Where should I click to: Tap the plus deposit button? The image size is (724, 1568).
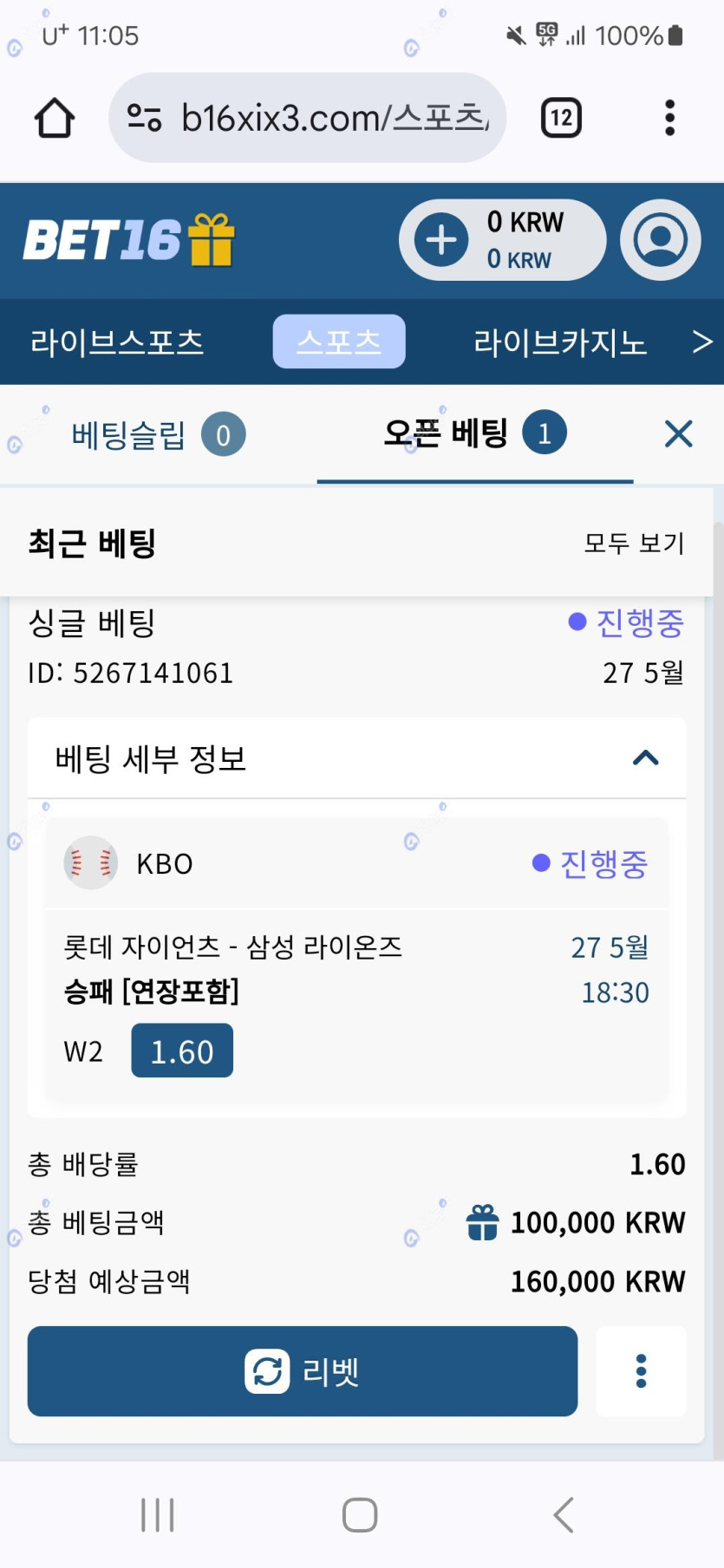tap(441, 240)
